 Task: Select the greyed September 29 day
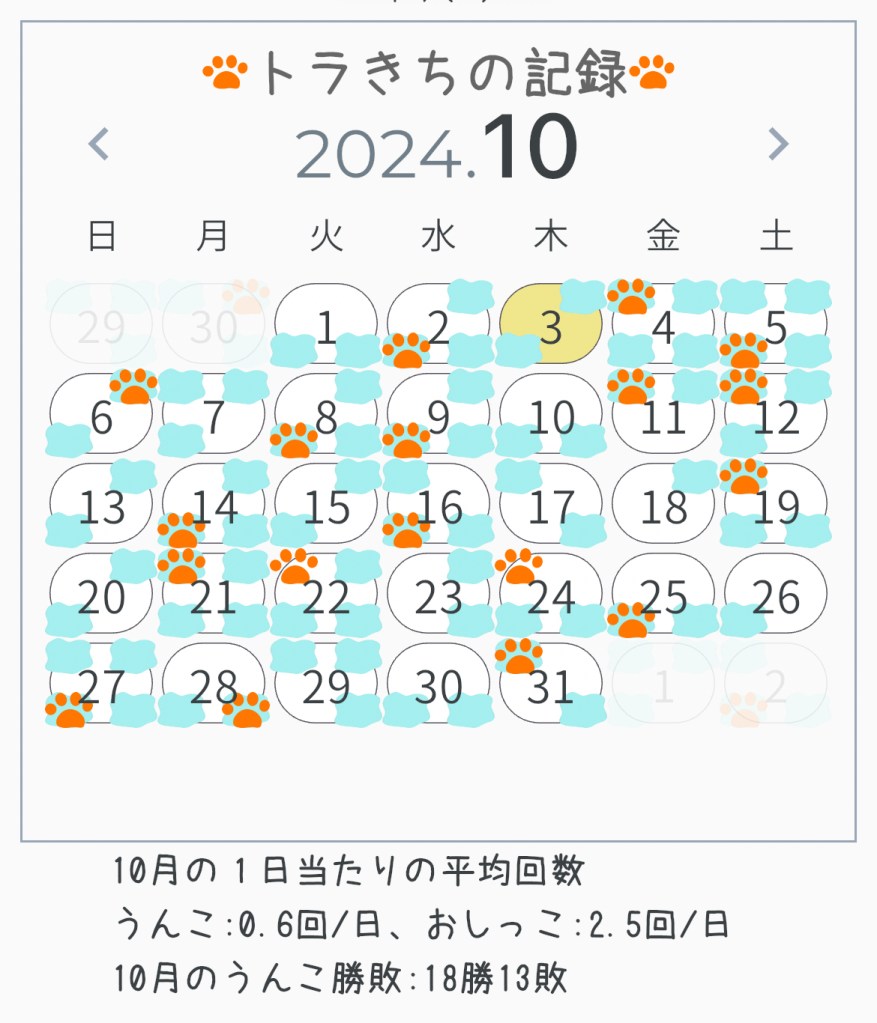pyautogui.click(x=101, y=327)
